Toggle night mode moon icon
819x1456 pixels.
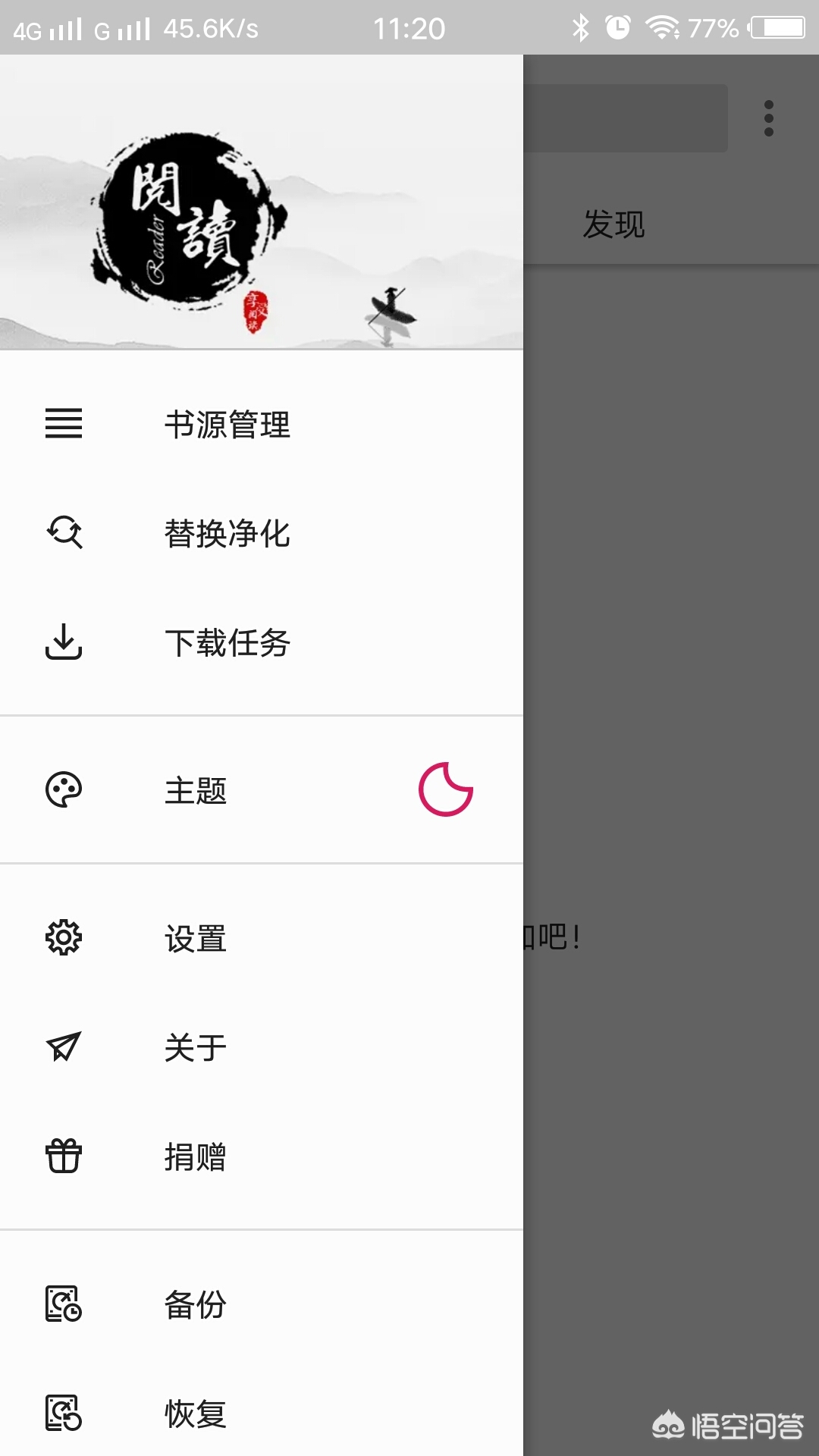point(446,789)
